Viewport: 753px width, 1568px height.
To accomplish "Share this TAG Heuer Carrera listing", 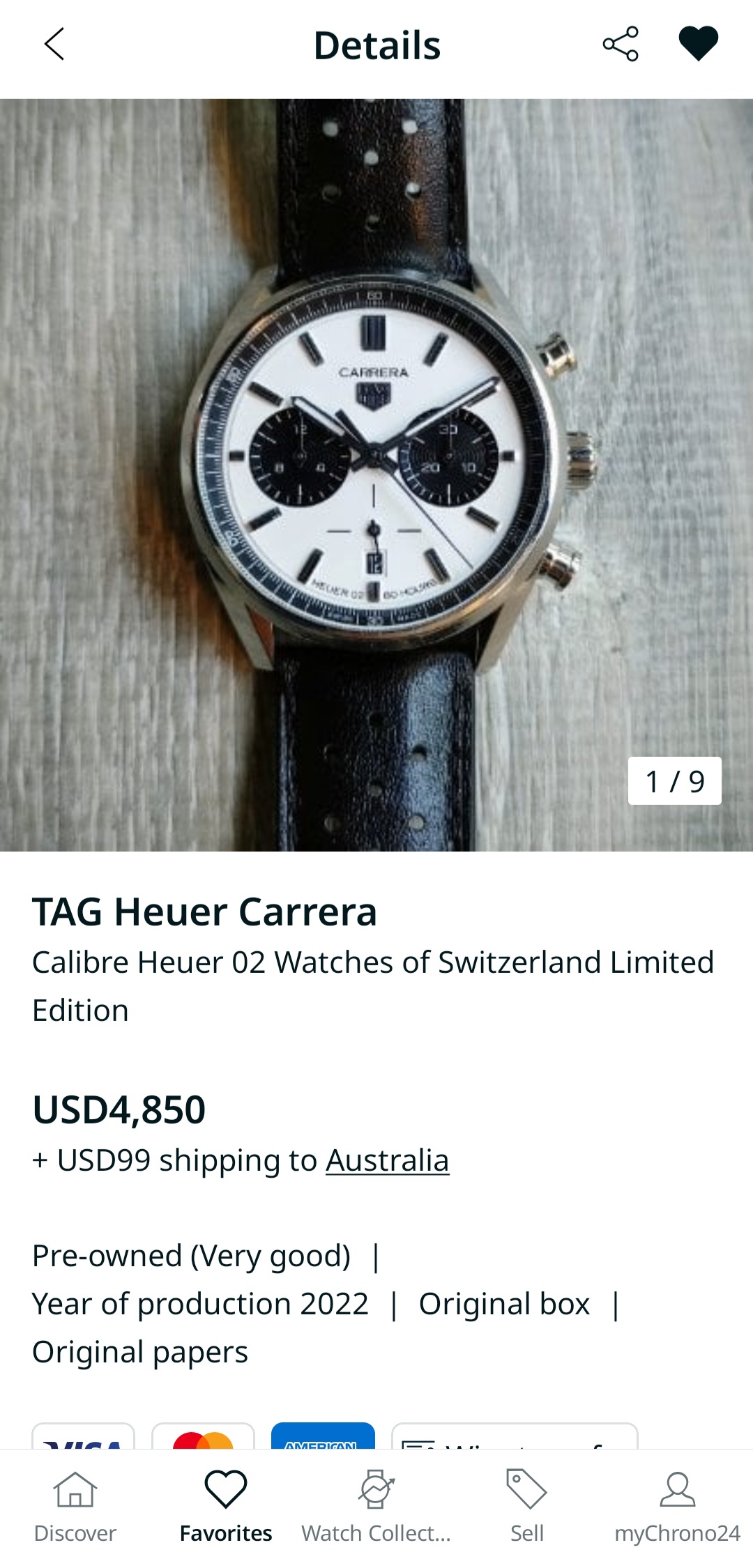I will (x=621, y=45).
